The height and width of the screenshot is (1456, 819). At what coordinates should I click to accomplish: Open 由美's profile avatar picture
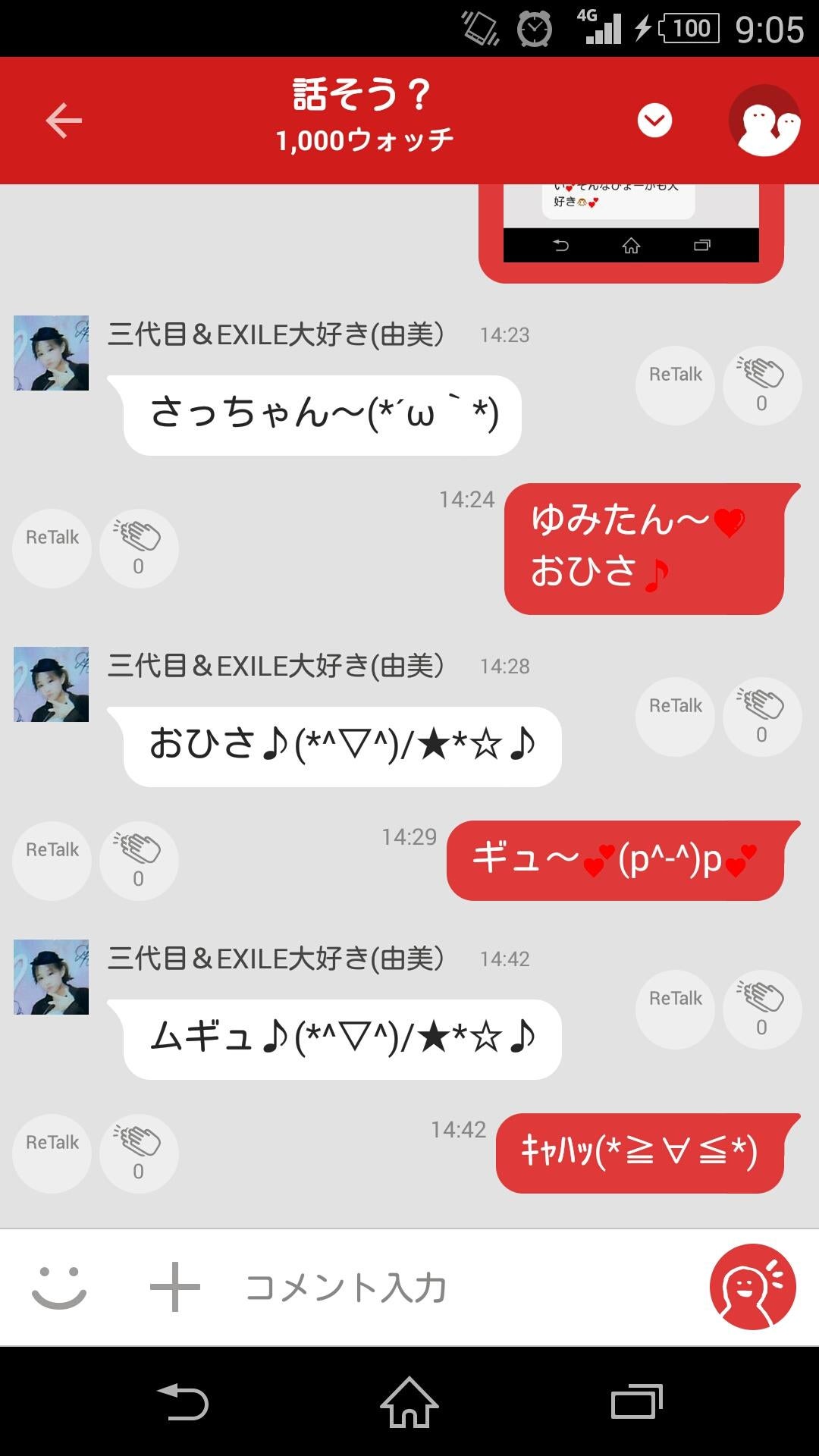click(x=50, y=353)
